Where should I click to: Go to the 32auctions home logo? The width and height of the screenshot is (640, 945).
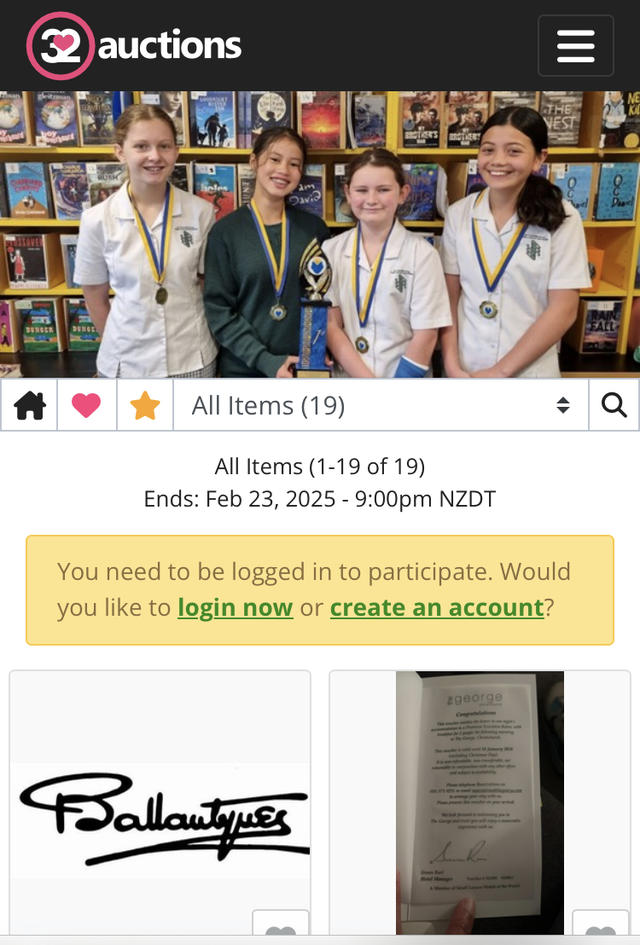tap(134, 46)
